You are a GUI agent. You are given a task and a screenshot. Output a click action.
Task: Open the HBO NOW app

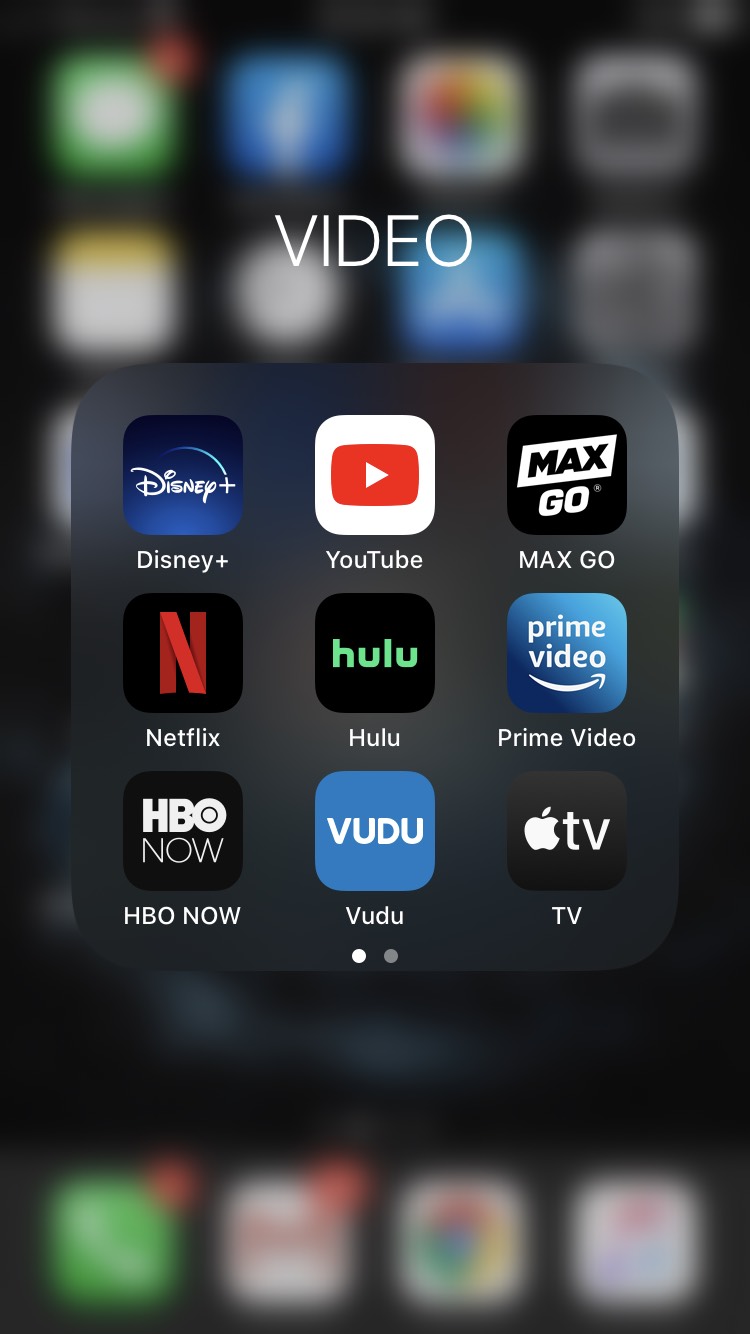point(183,831)
